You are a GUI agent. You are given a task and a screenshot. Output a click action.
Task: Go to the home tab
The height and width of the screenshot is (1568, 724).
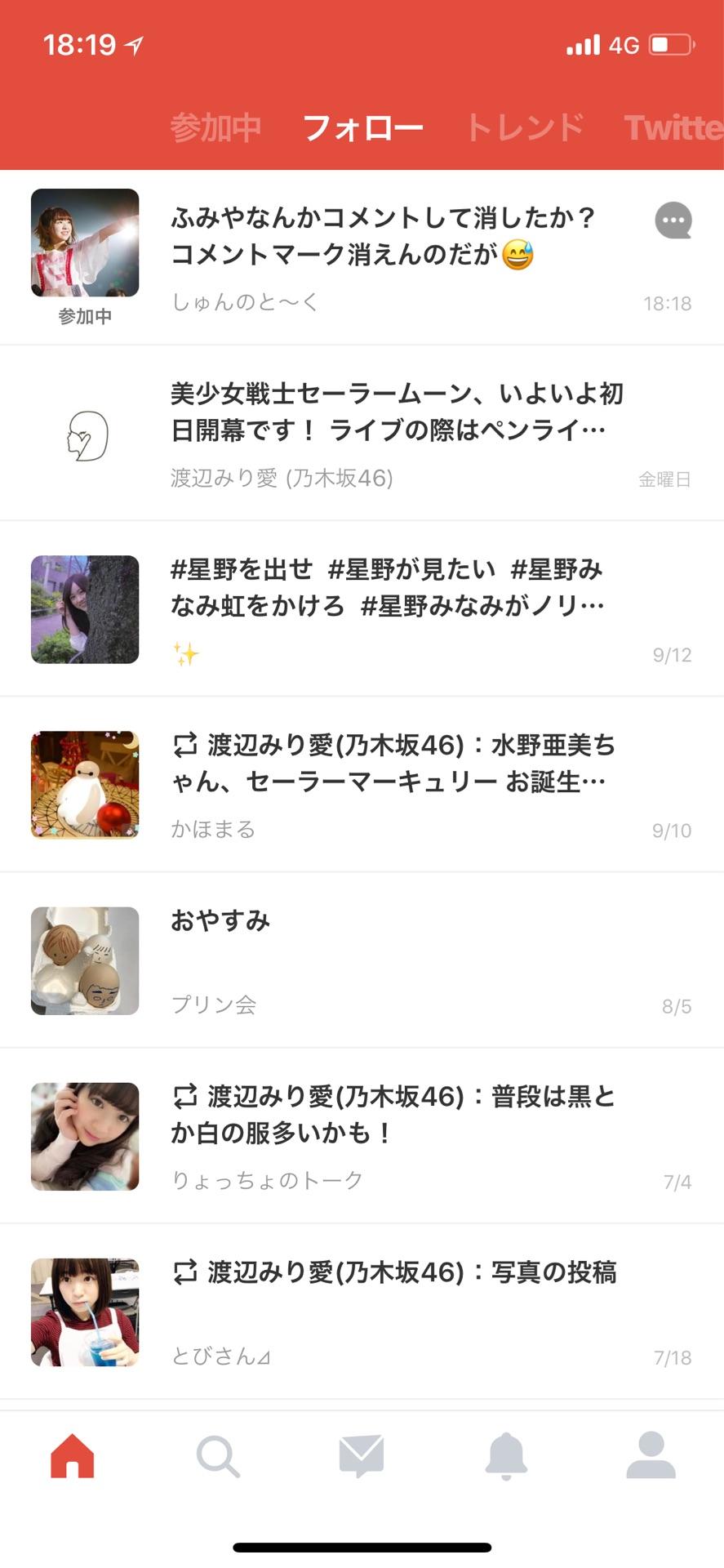pyautogui.click(x=73, y=1455)
